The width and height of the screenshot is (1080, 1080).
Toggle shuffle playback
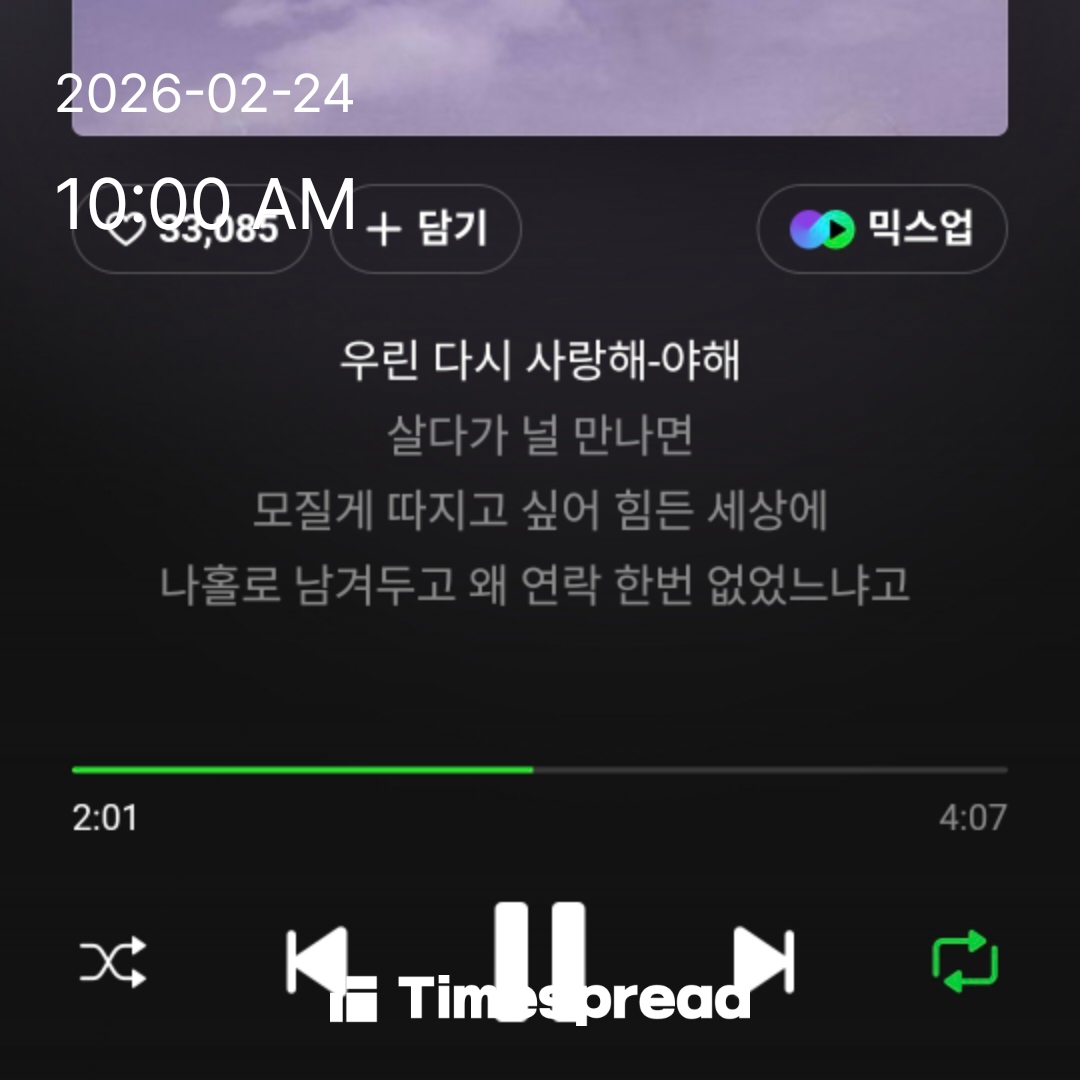pos(112,962)
